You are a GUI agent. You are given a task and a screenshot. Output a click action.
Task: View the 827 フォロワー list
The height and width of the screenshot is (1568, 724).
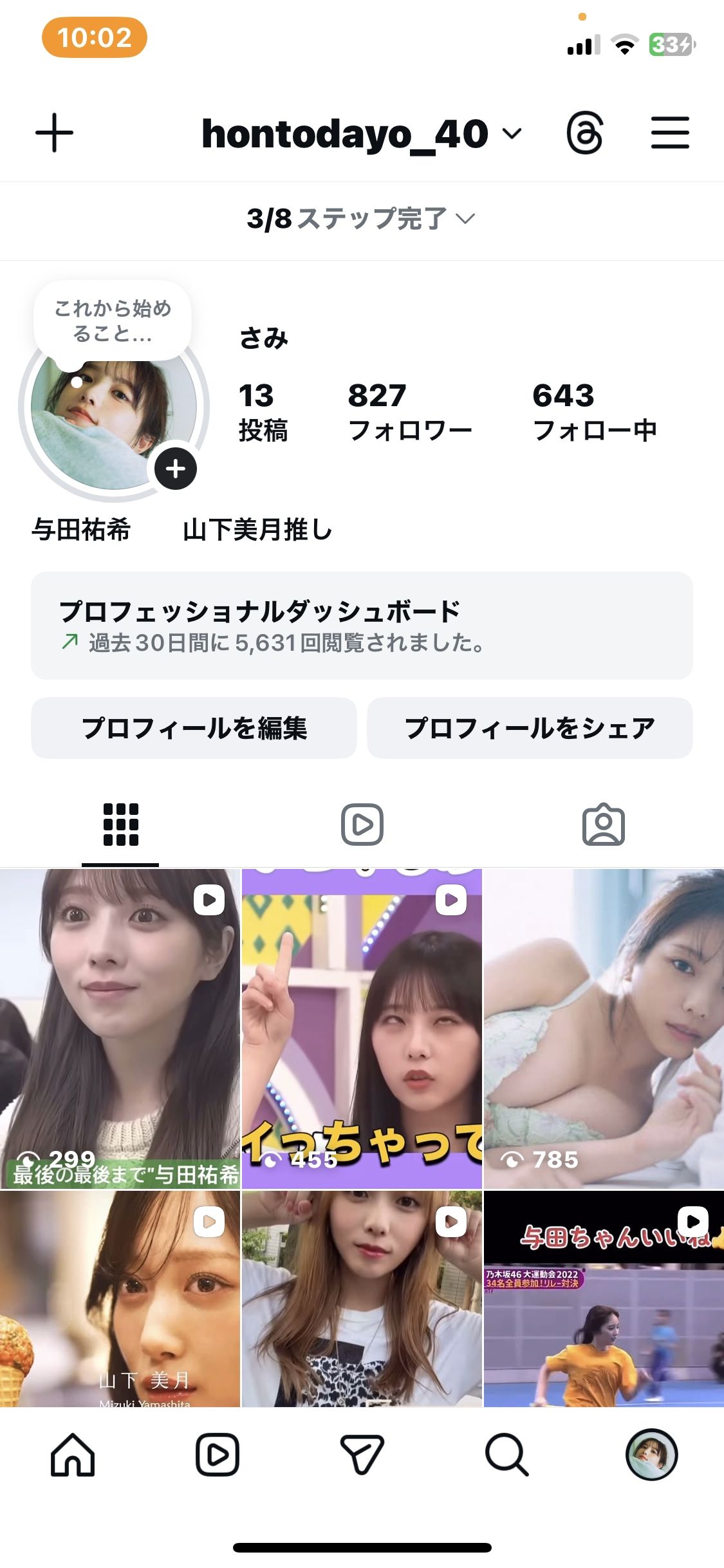coord(409,412)
